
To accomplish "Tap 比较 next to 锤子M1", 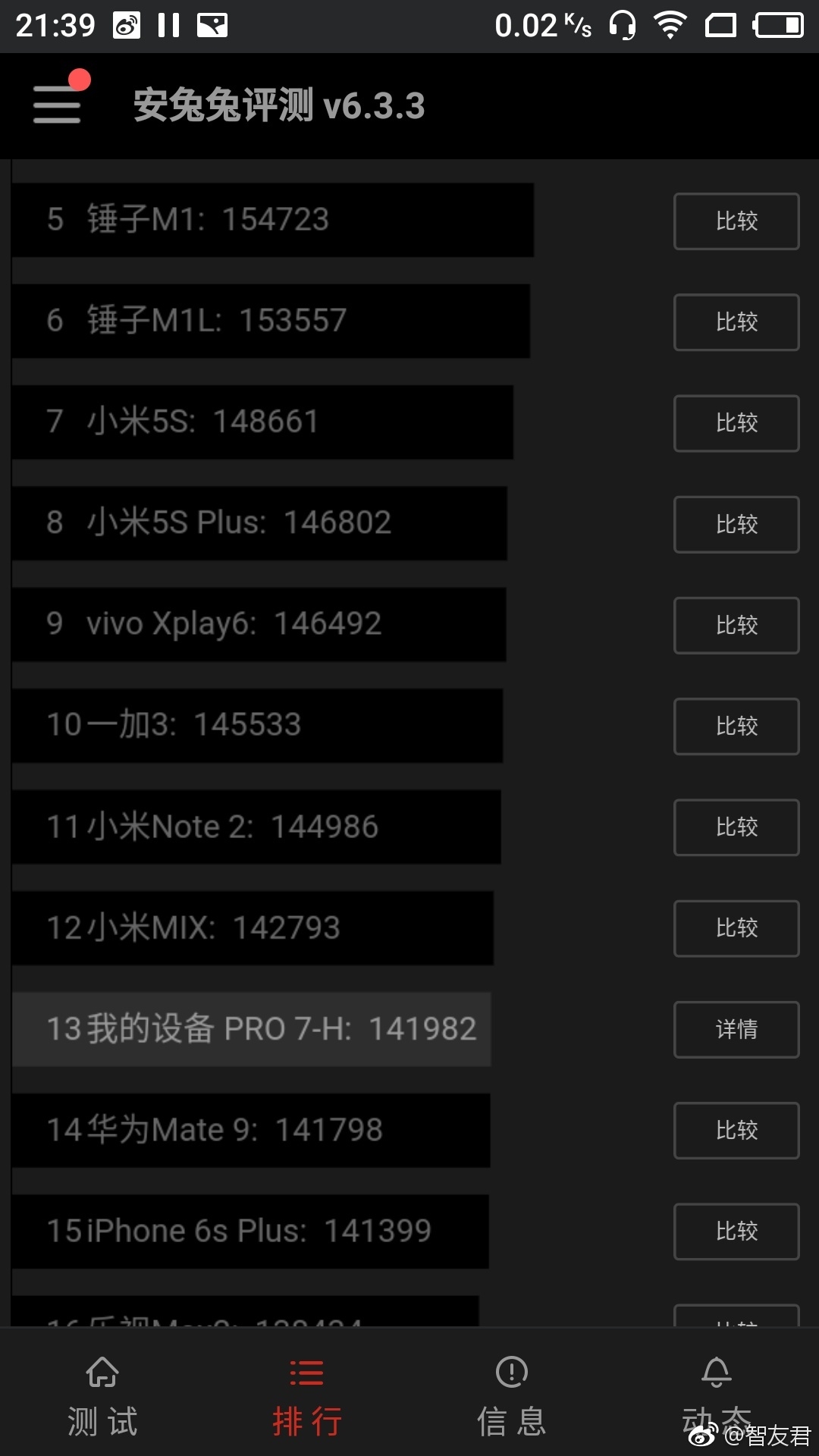I will [736, 221].
